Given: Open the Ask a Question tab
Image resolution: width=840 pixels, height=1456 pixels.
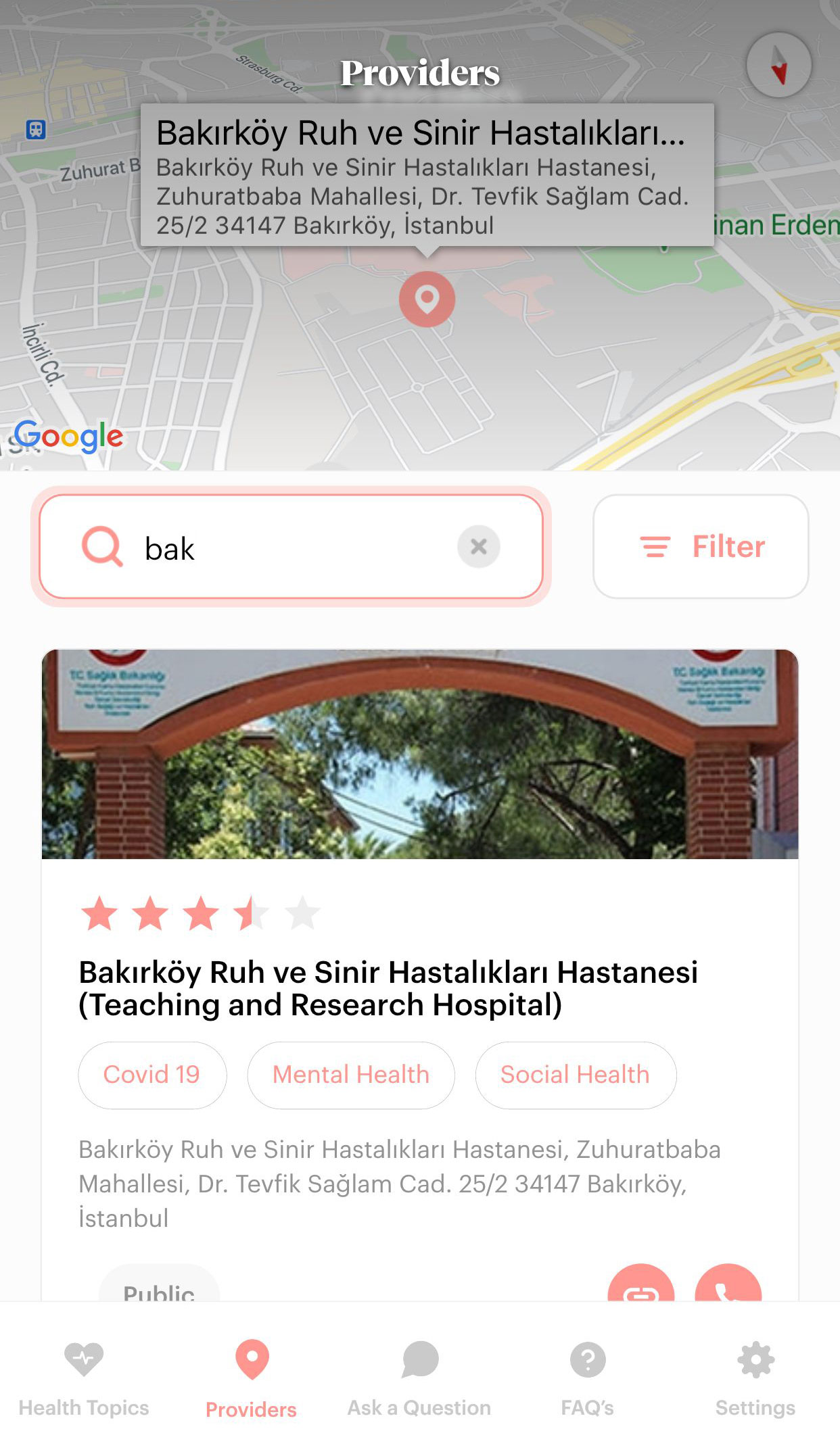Looking at the screenshot, I should click(419, 1379).
